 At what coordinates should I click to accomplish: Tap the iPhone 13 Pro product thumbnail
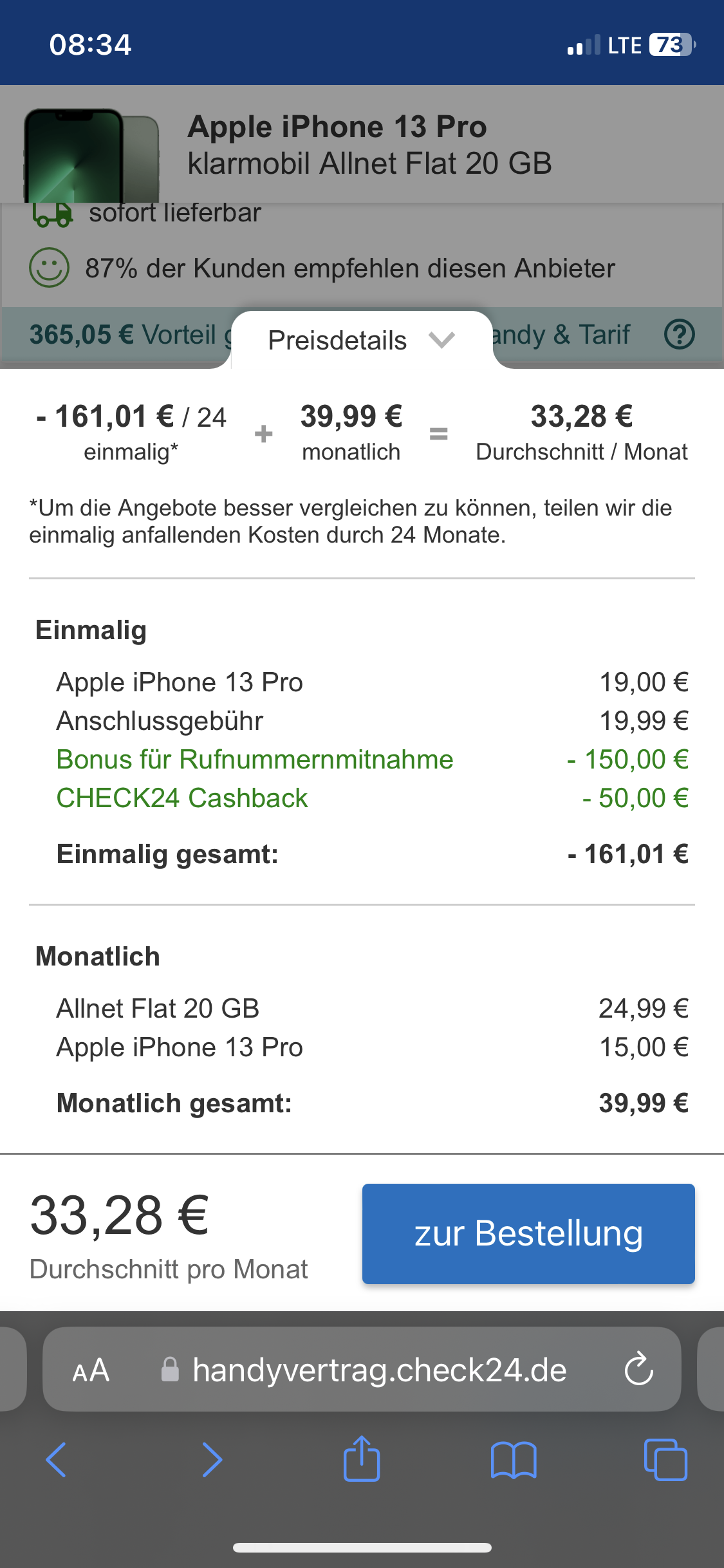pos(90,154)
